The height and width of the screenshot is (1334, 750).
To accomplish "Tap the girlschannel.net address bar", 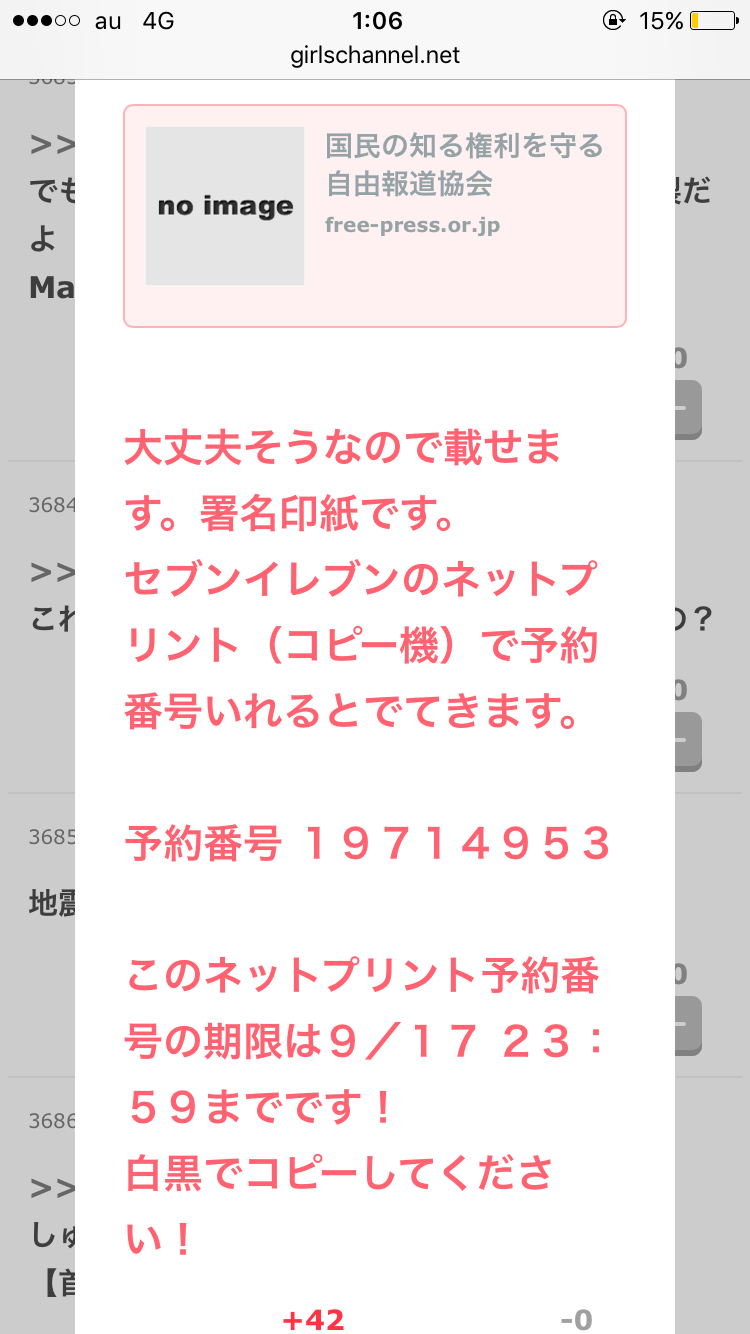I will [374, 55].
